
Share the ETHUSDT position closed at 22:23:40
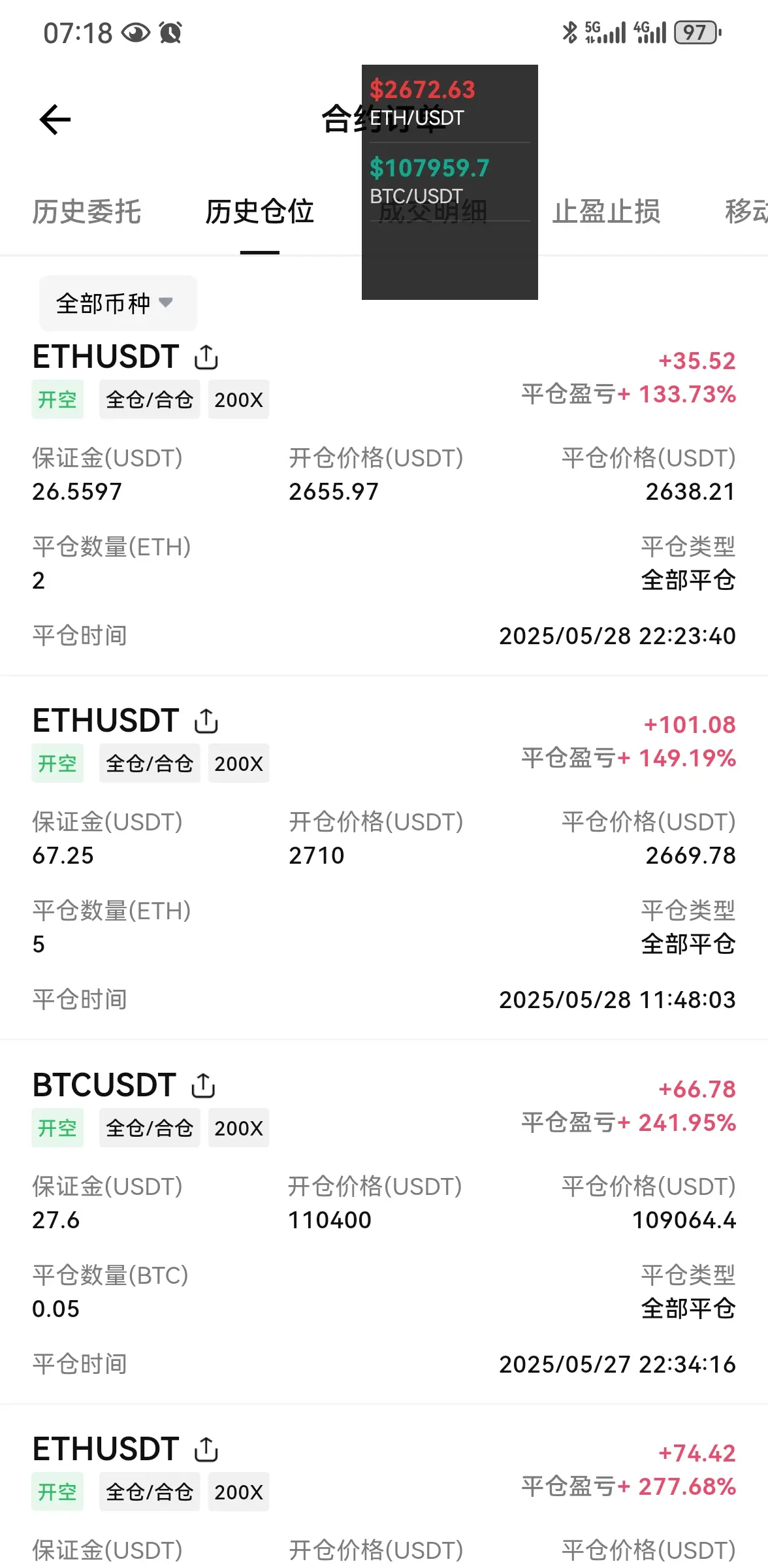point(206,357)
